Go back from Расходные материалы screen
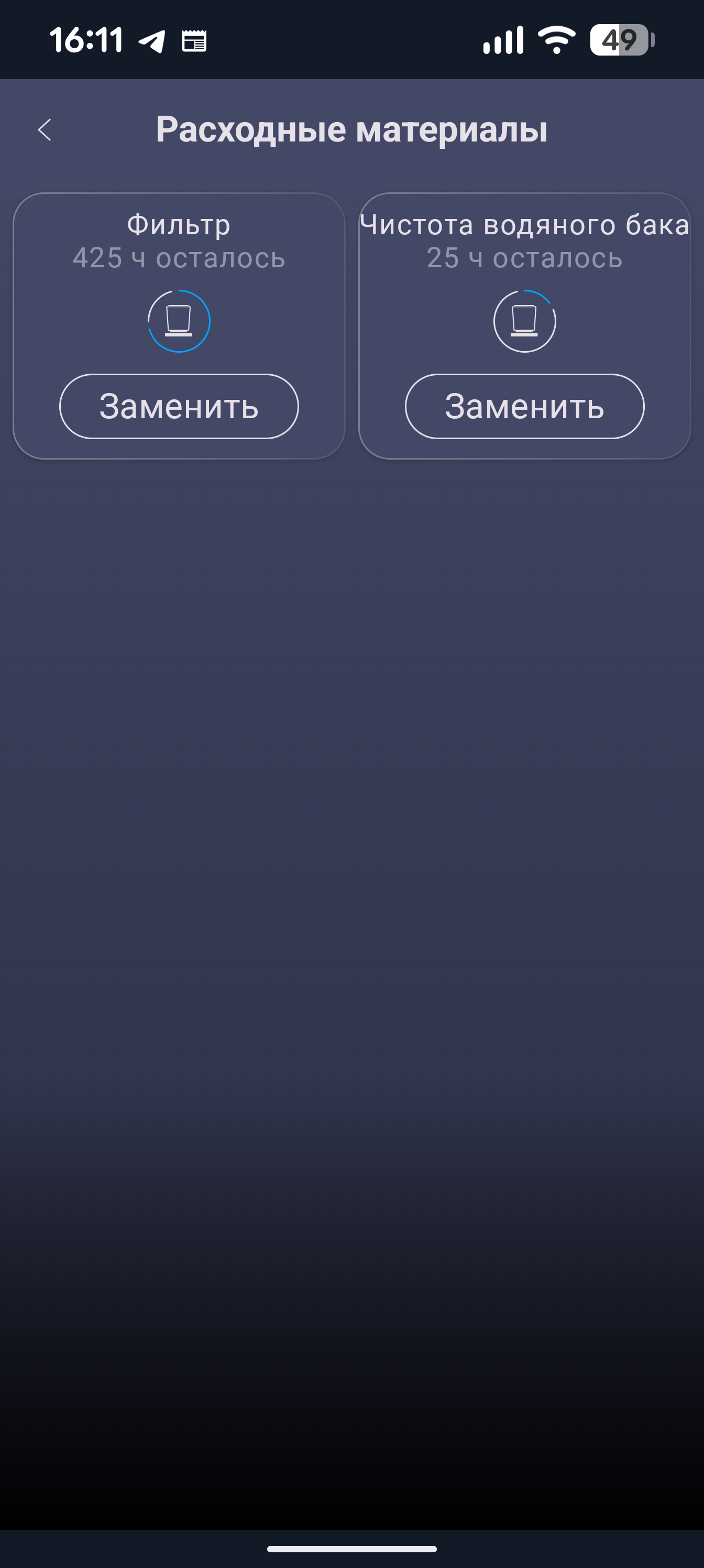 [45, 129]
